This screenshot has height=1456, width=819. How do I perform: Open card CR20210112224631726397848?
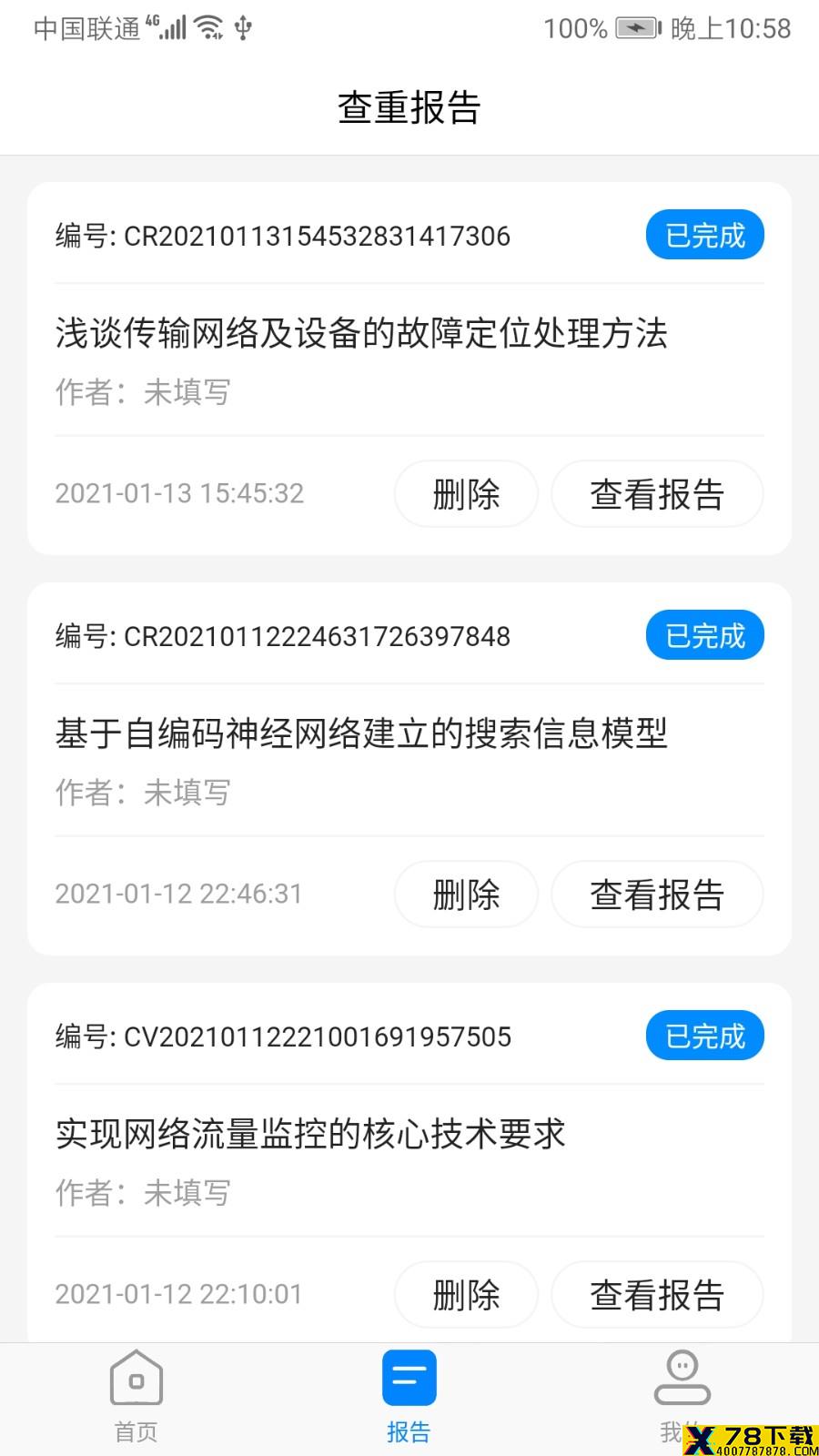click(409, 769)
